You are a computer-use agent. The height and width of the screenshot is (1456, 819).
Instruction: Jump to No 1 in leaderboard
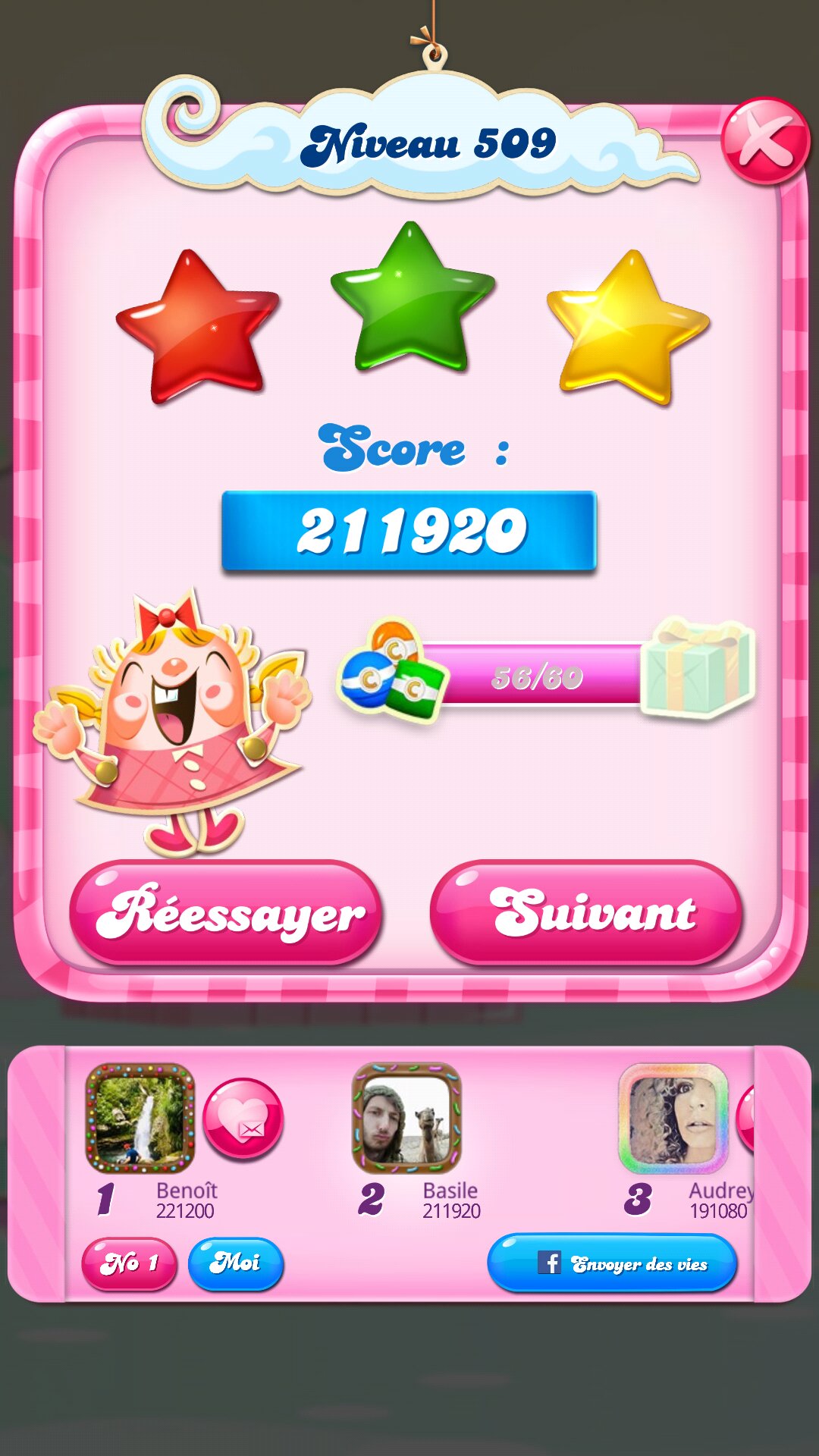point(129,1263)
